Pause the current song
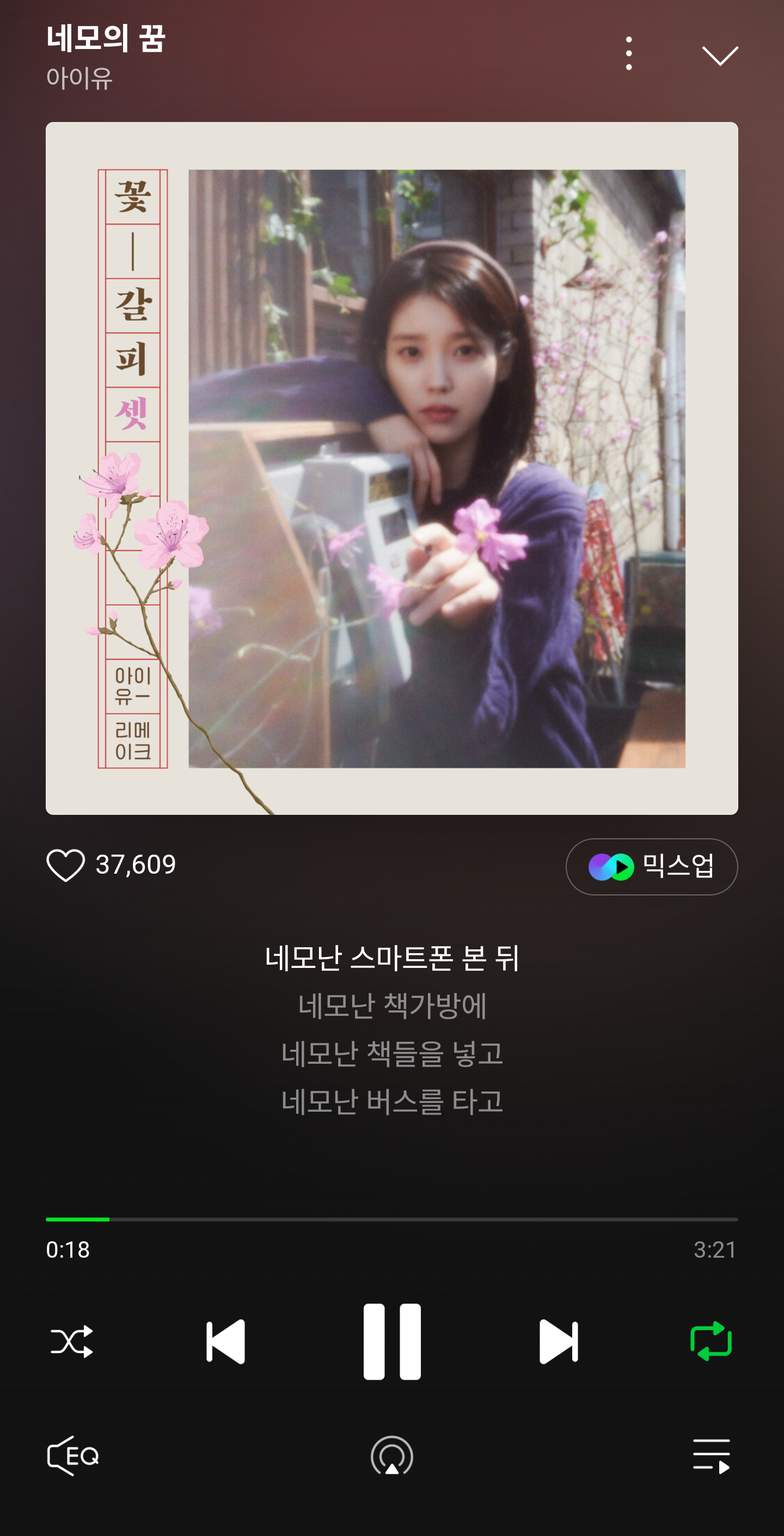Image resolution: width=784 pixels, height=1536 pixels. [x=391, y=1342]
